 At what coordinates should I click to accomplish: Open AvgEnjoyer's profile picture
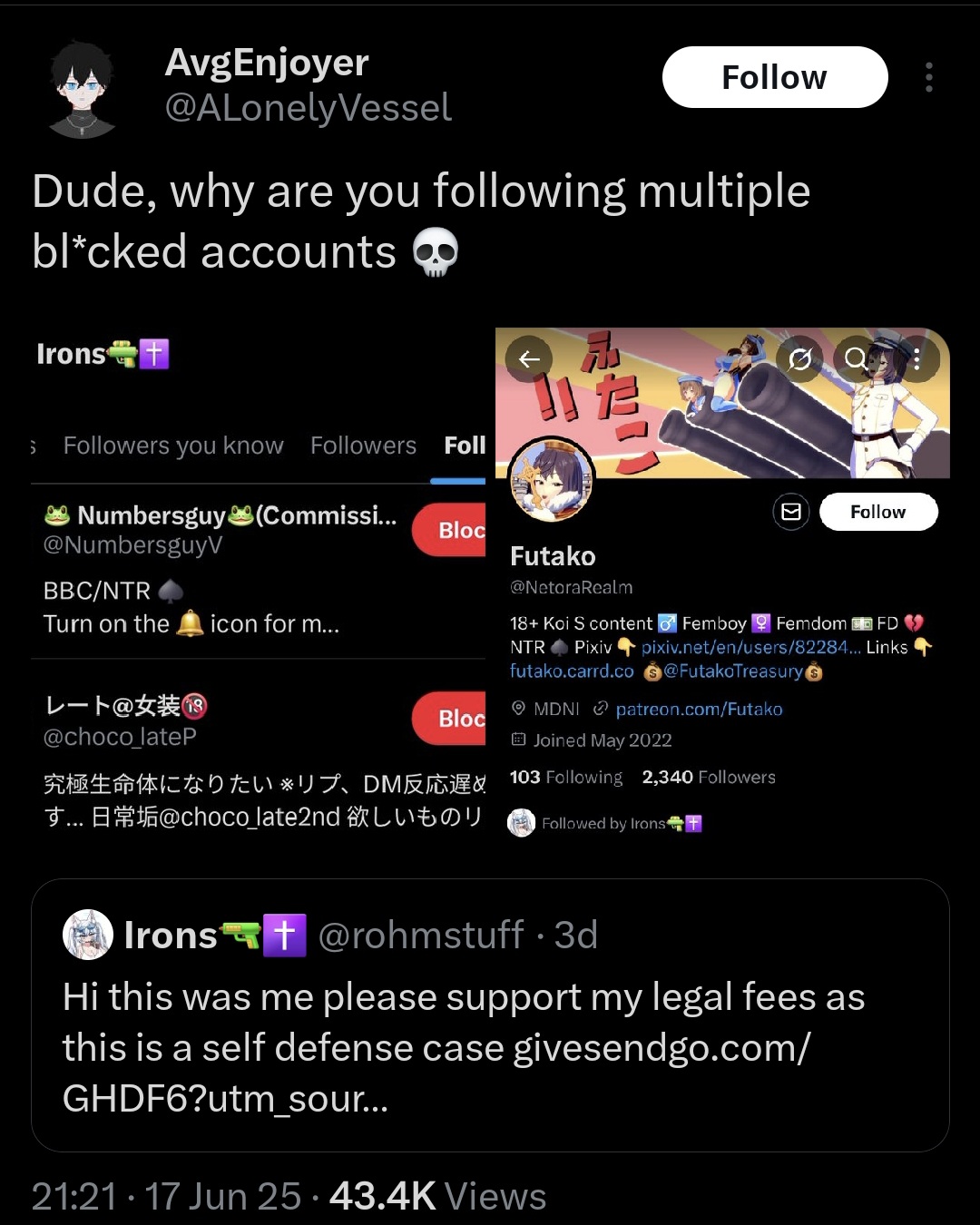pos(82,89)
